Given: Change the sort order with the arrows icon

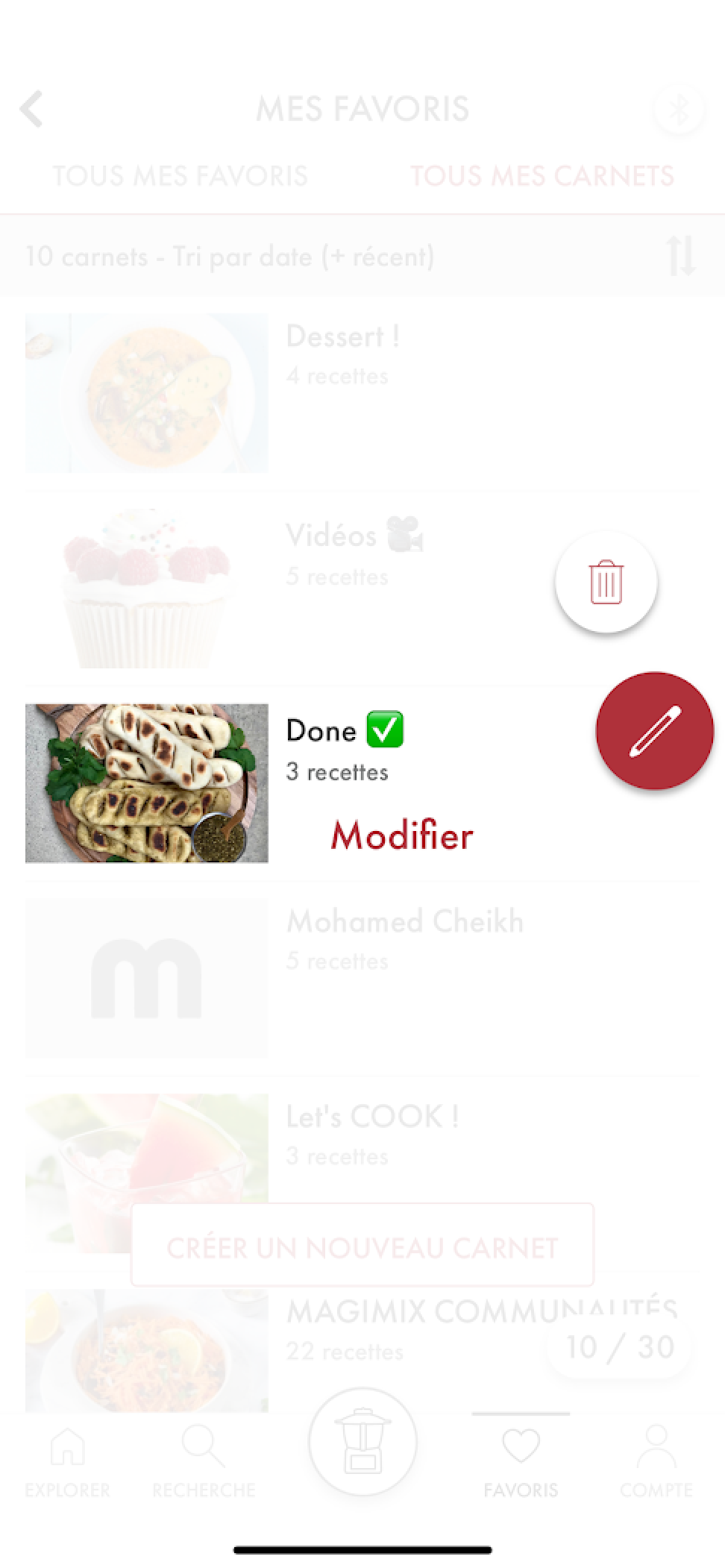Looking at the screenshot, I should point(680,256).
